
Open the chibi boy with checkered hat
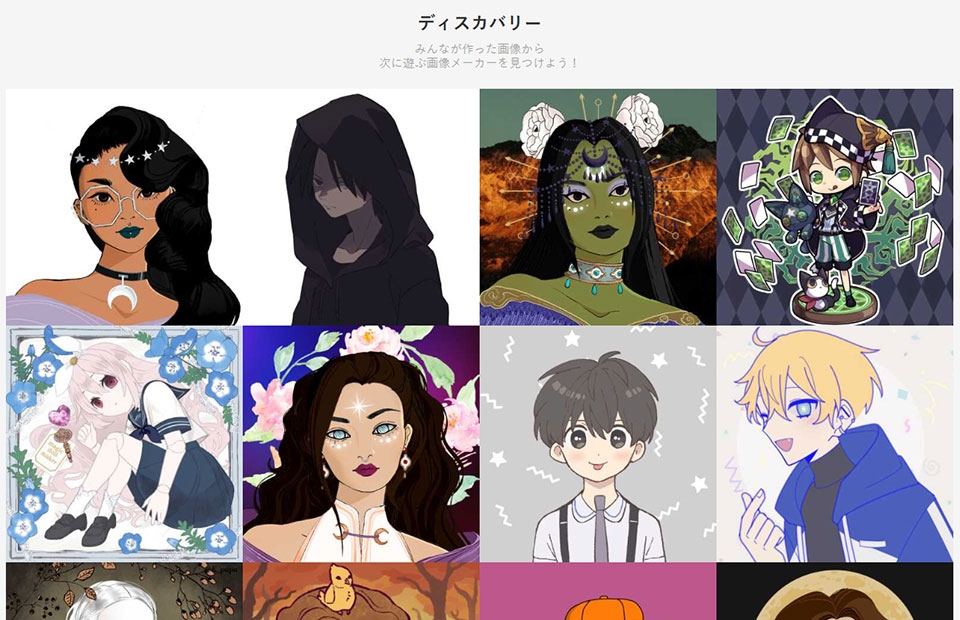(834, 207)
